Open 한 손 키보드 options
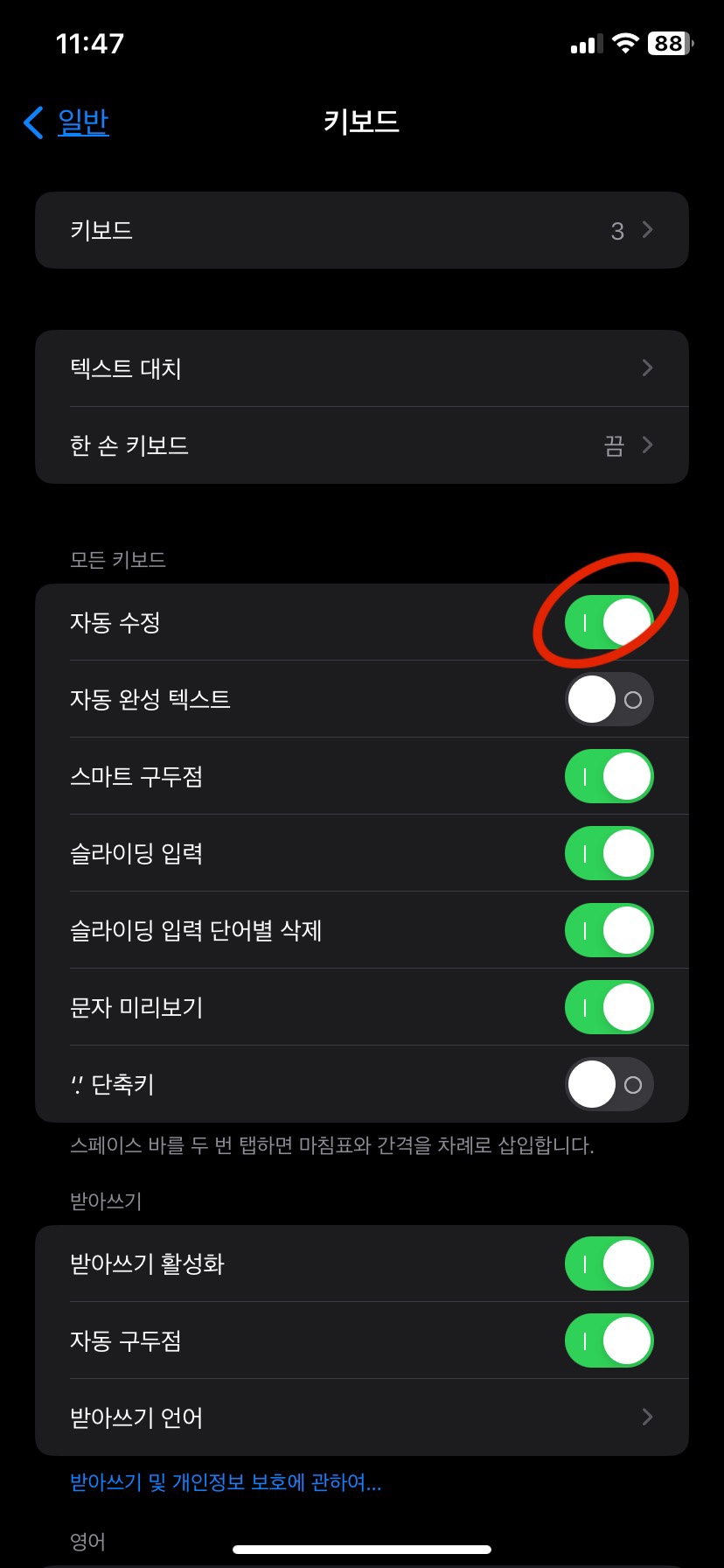Image resolution: width=724 pixels, height=1568 pixels. [362, 445]
